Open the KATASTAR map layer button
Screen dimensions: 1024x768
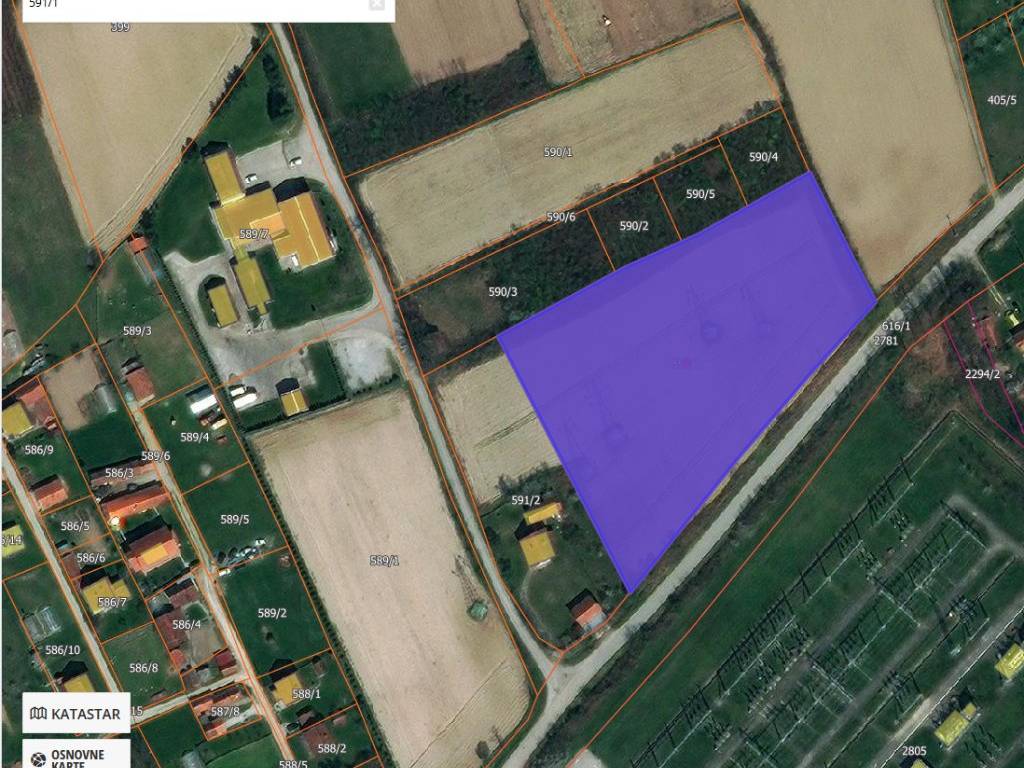[x=76, y=713]
